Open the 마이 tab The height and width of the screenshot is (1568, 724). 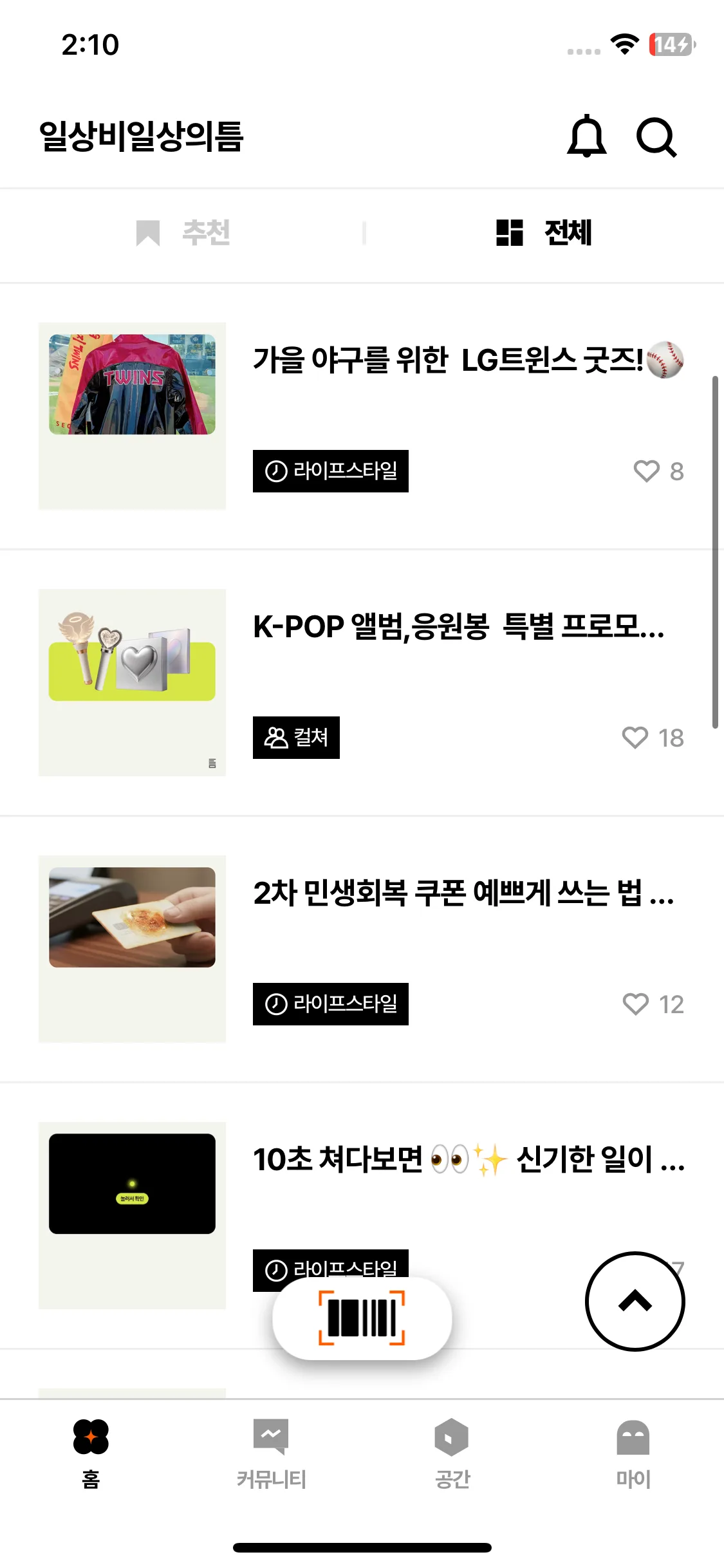633,1453
